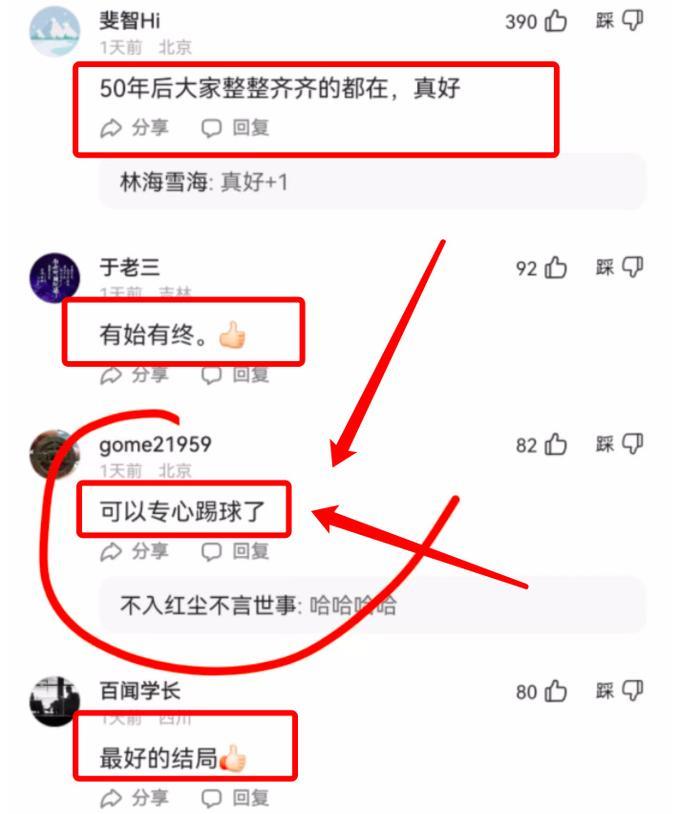Image resolution: width=700 pixels, height=814 pixels.
Task: Like gome21959's comment
Action: point(555,445)
